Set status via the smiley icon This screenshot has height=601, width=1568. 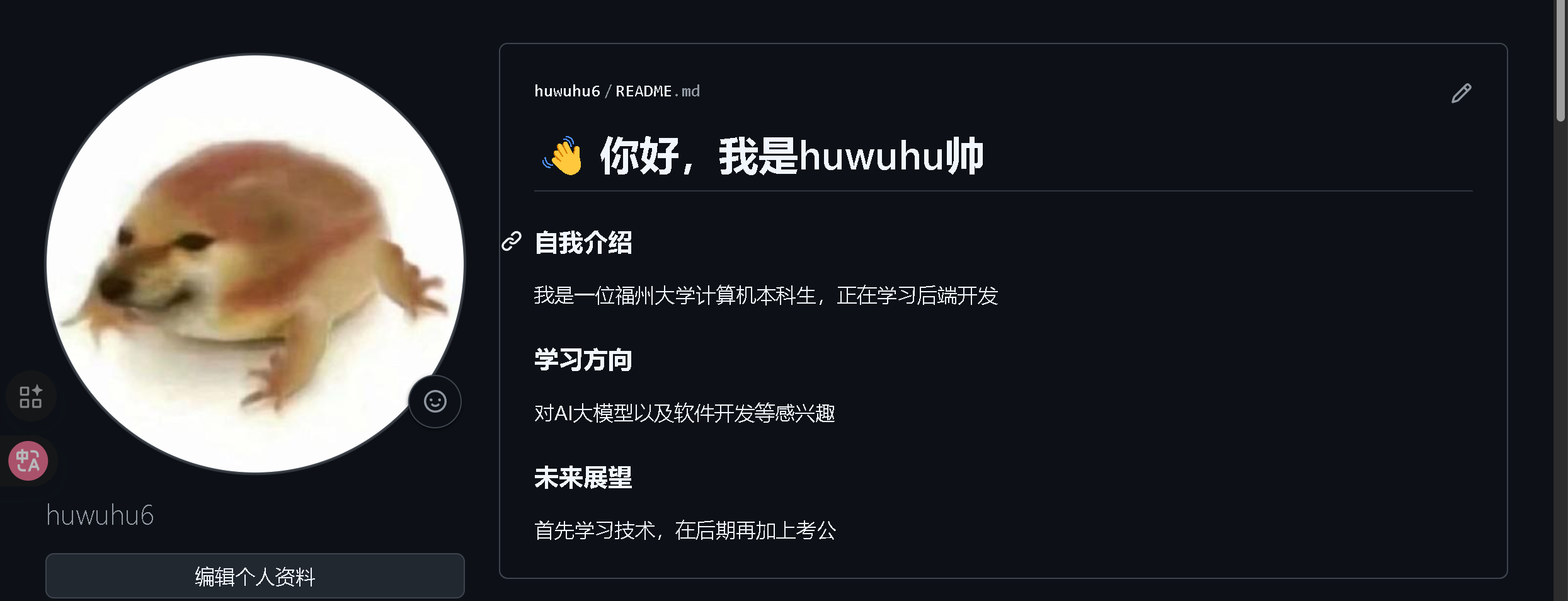pos(435,401)
